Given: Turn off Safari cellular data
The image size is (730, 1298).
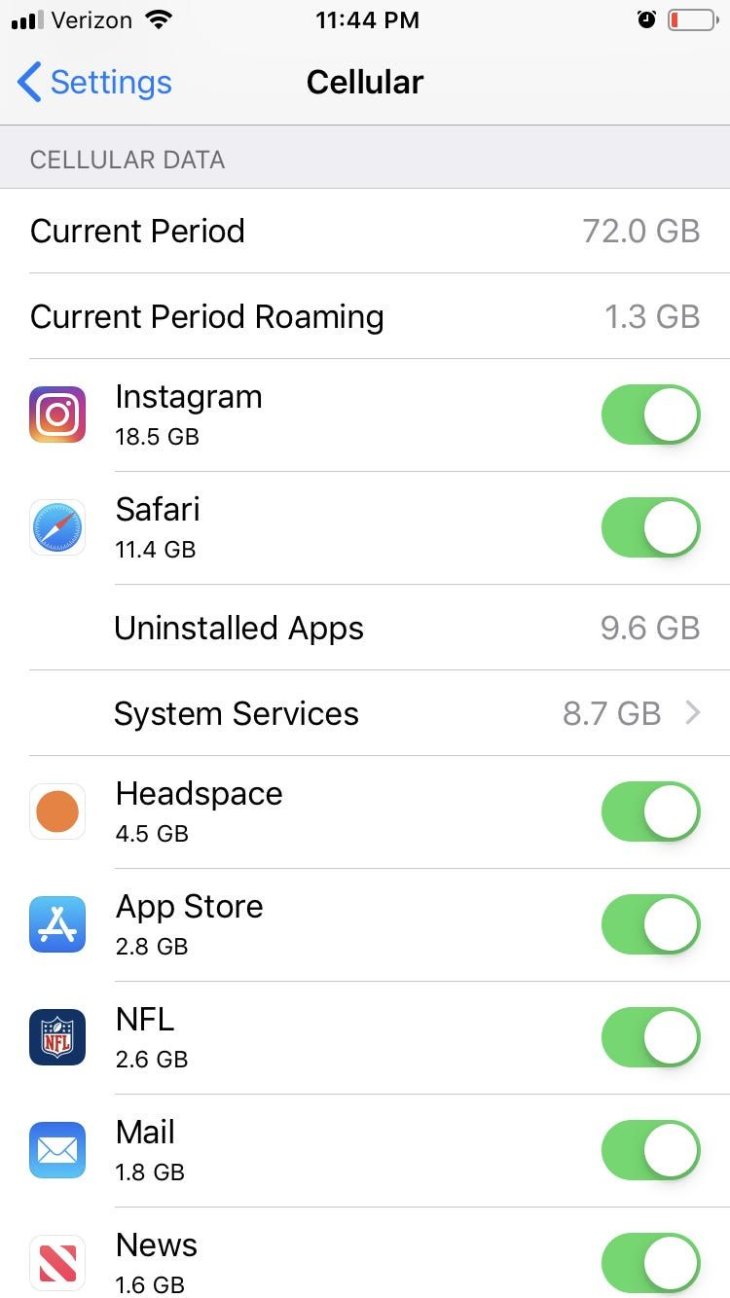Looking at the screenshot, I should tap(650, 527).
